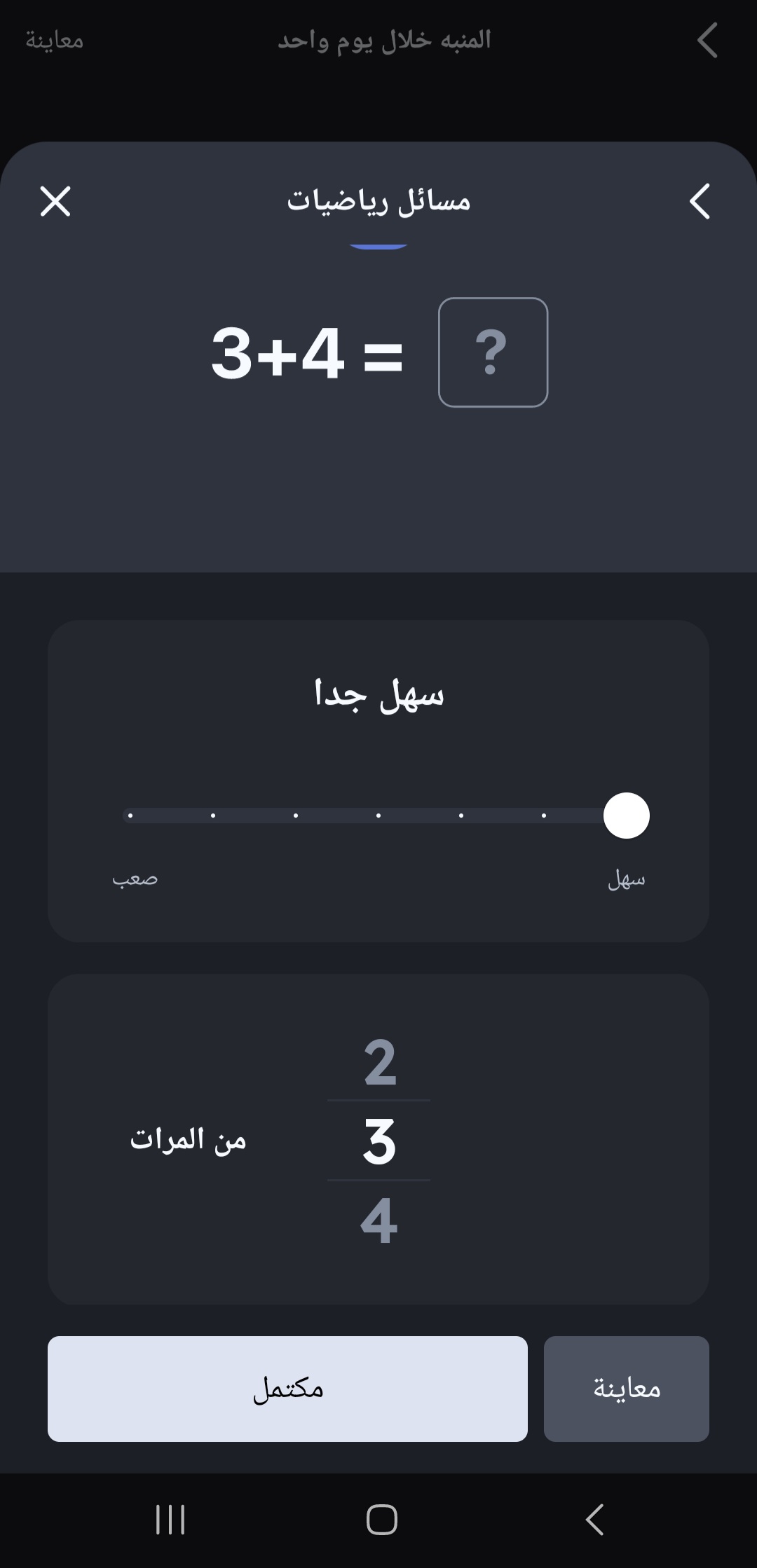
Task: Open recent apps from the navigation bar
Action: point(170,1520)
